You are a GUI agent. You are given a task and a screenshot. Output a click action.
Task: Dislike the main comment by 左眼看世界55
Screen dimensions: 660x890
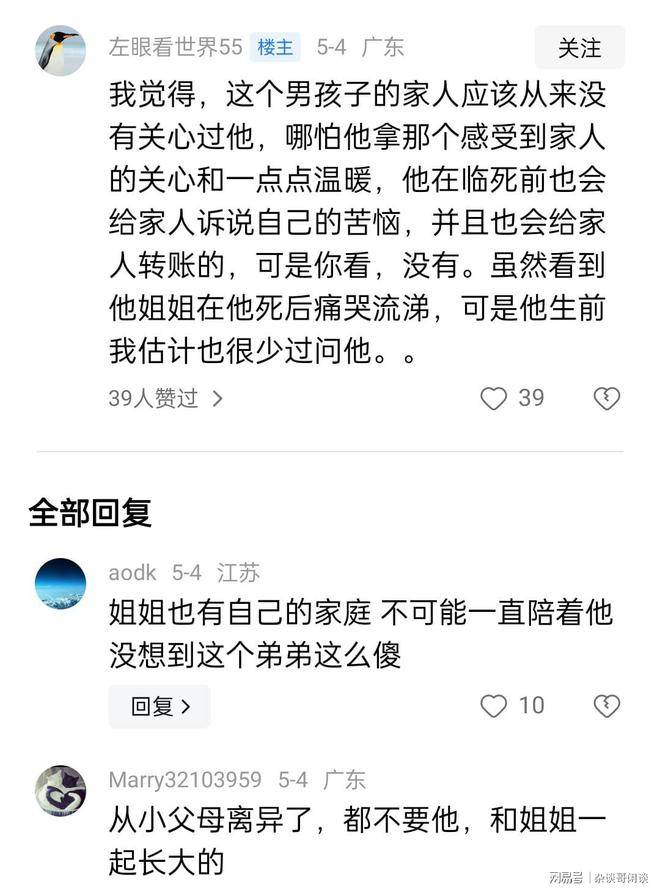point(606,399)
